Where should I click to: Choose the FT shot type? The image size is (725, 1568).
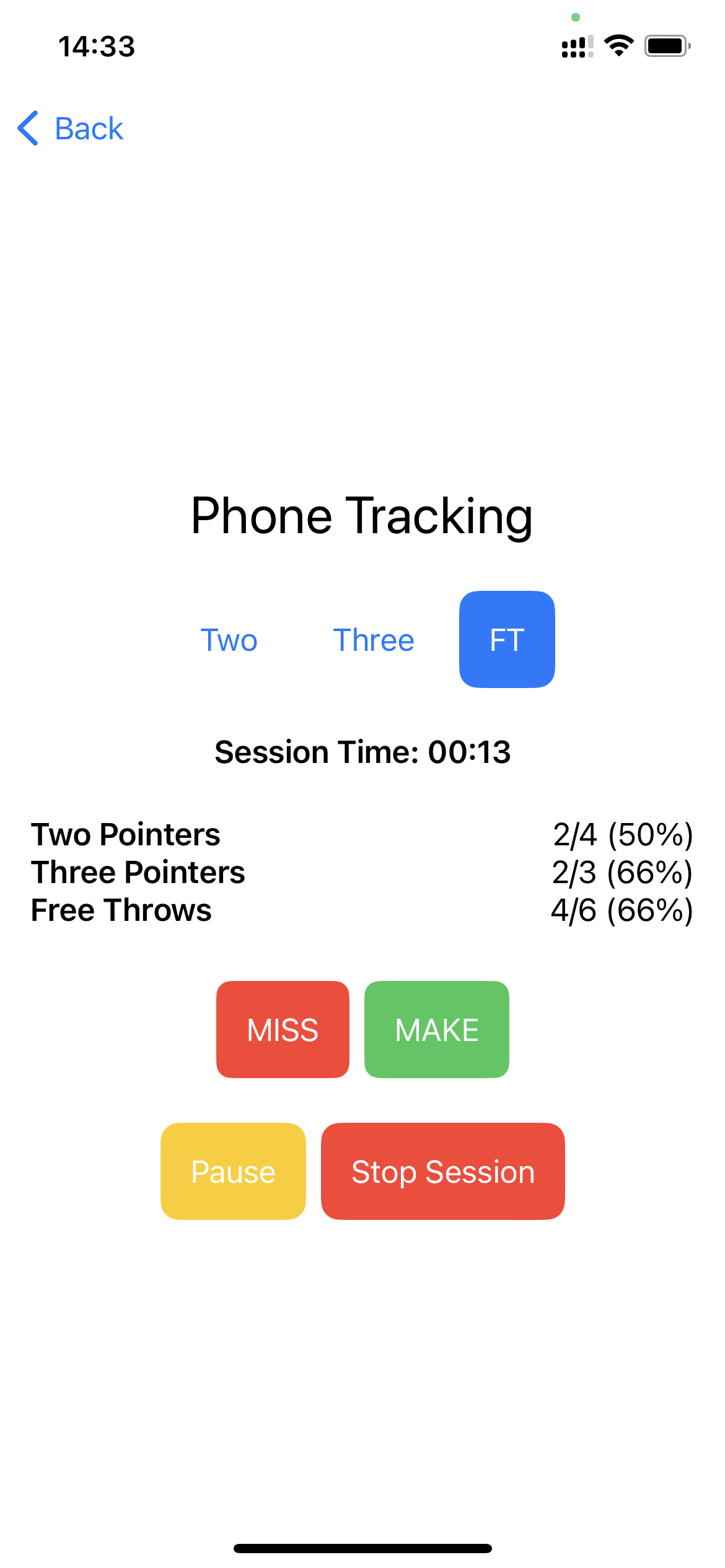[506, 640]
